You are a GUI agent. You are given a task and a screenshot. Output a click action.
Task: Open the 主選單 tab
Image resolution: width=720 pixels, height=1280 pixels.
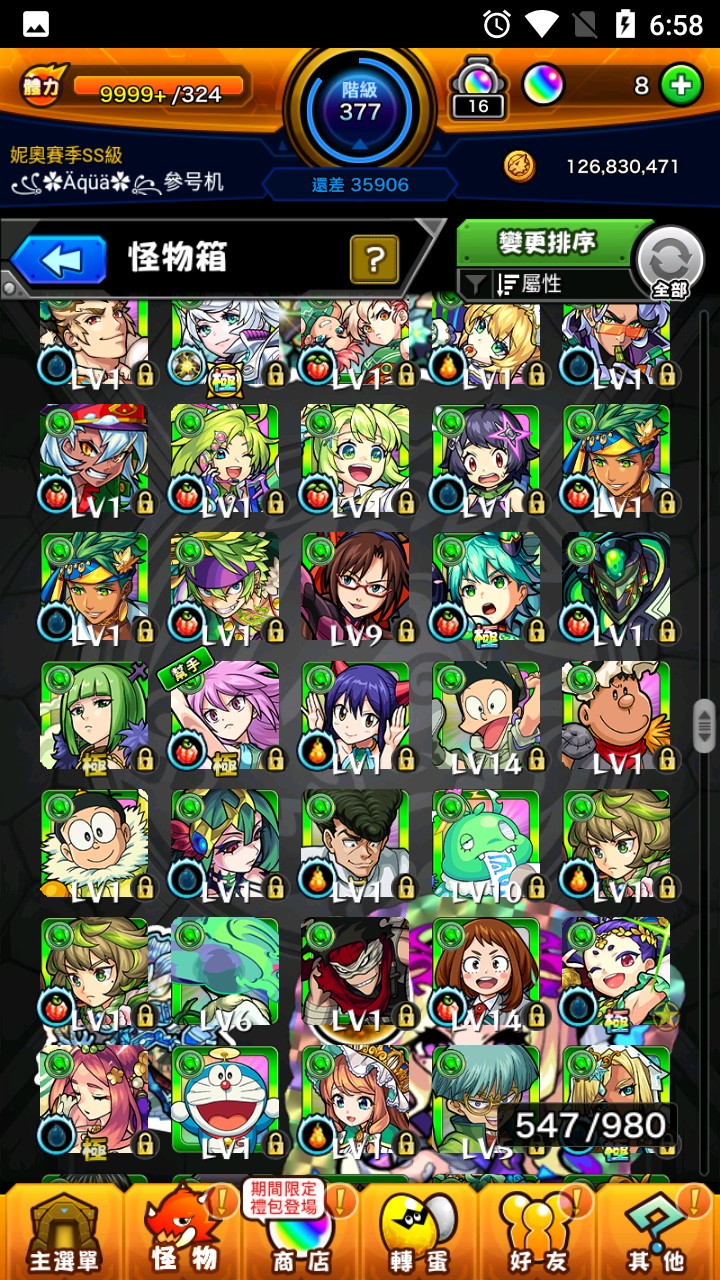62,1232
